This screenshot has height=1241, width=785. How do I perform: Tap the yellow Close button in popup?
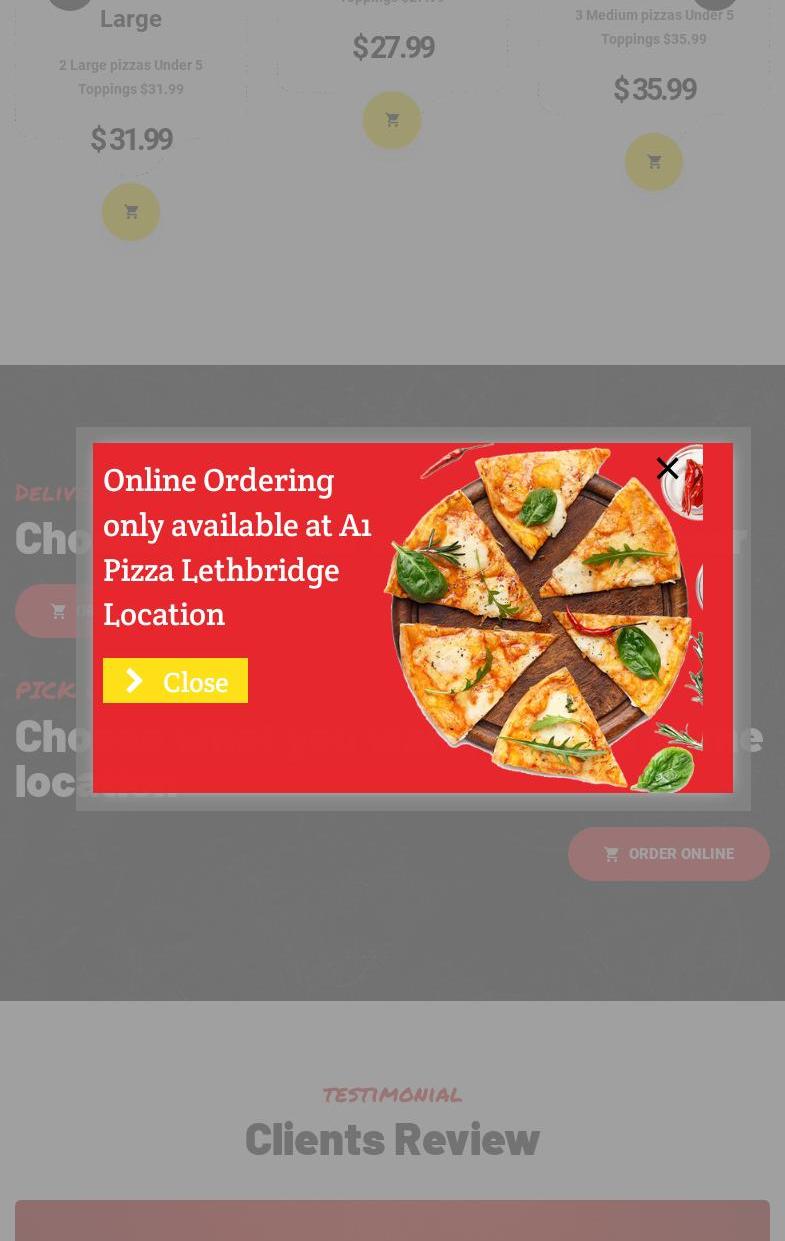tap(175, 681)
